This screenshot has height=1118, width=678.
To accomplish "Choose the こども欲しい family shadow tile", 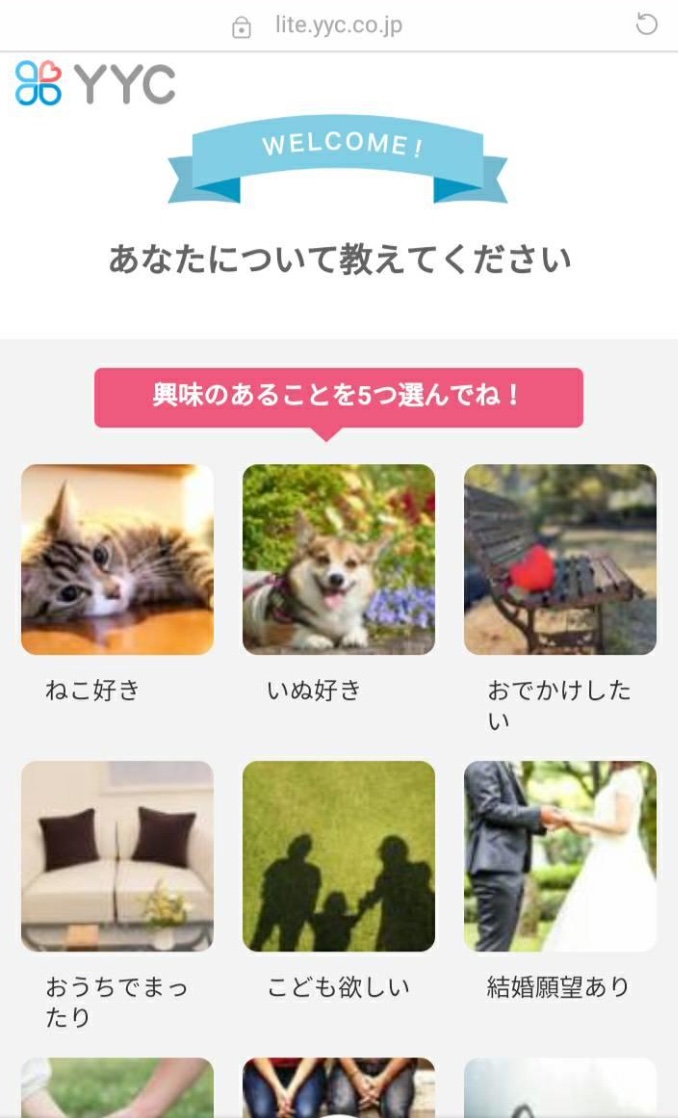I will 338,856.
